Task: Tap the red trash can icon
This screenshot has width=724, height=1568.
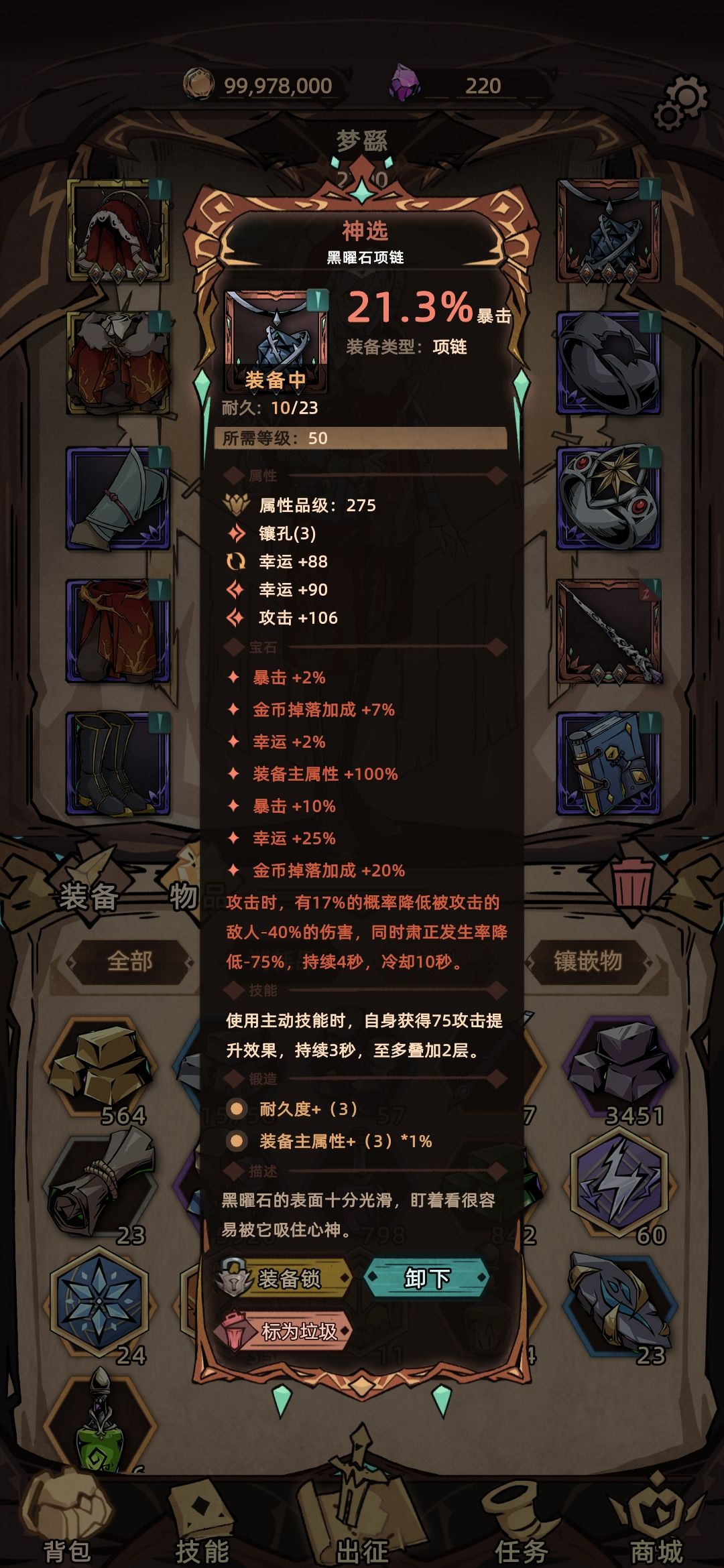Action: click(x=631, y=883)
